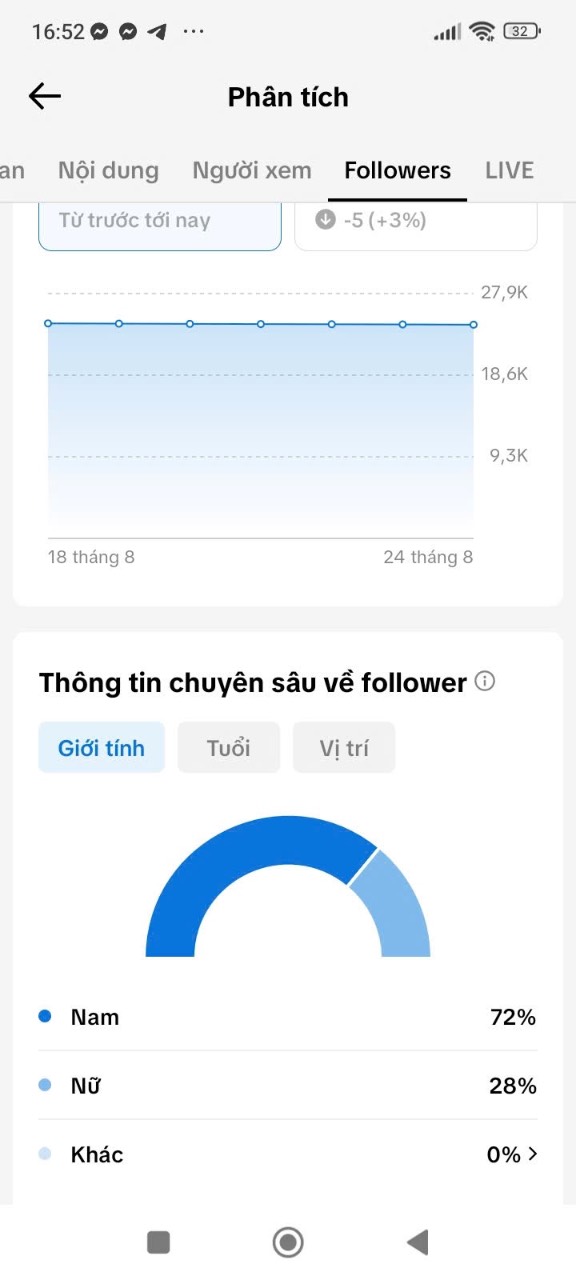Expand the Khác gender row
This screenshot has width=576, height=1280.
tap(288, 1154)
